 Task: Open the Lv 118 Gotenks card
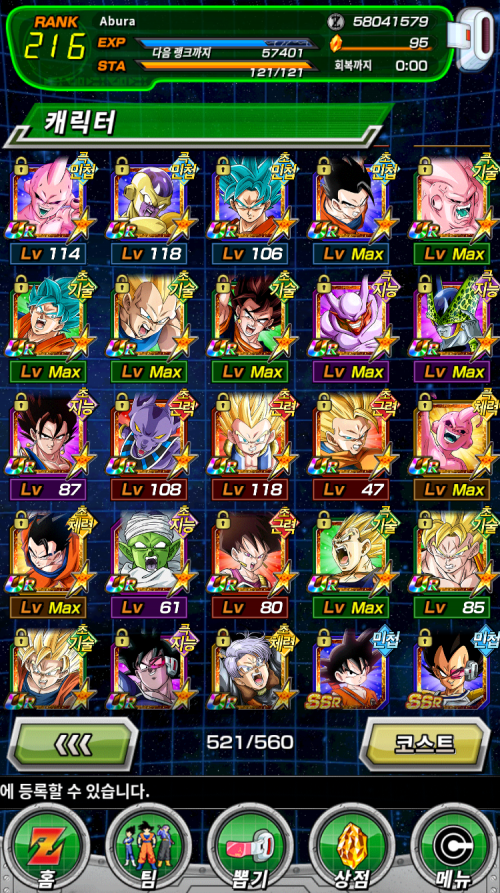coord(251,445)
